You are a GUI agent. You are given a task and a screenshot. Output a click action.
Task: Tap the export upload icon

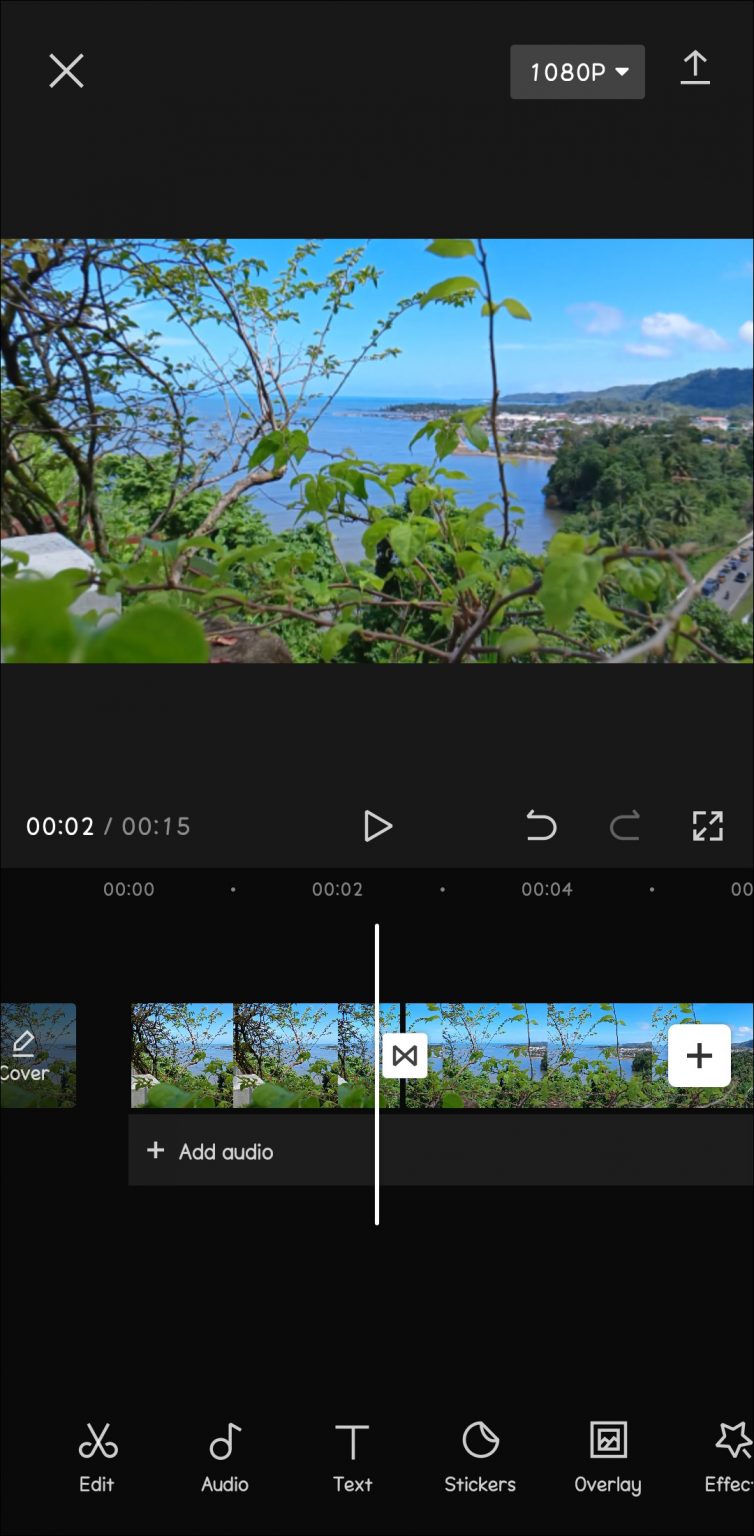coord(695,70)
